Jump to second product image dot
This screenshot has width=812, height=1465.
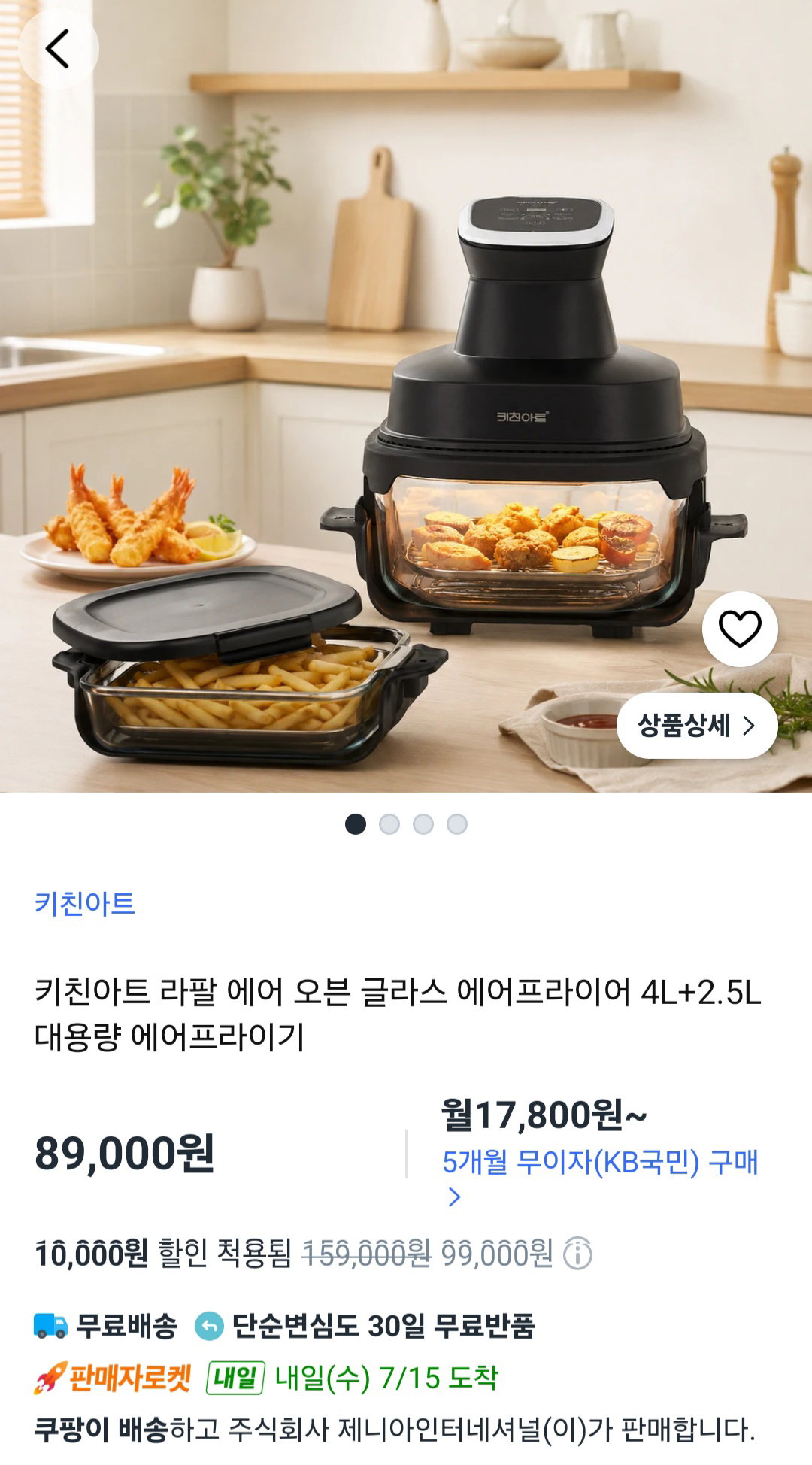tap(389, 824)
